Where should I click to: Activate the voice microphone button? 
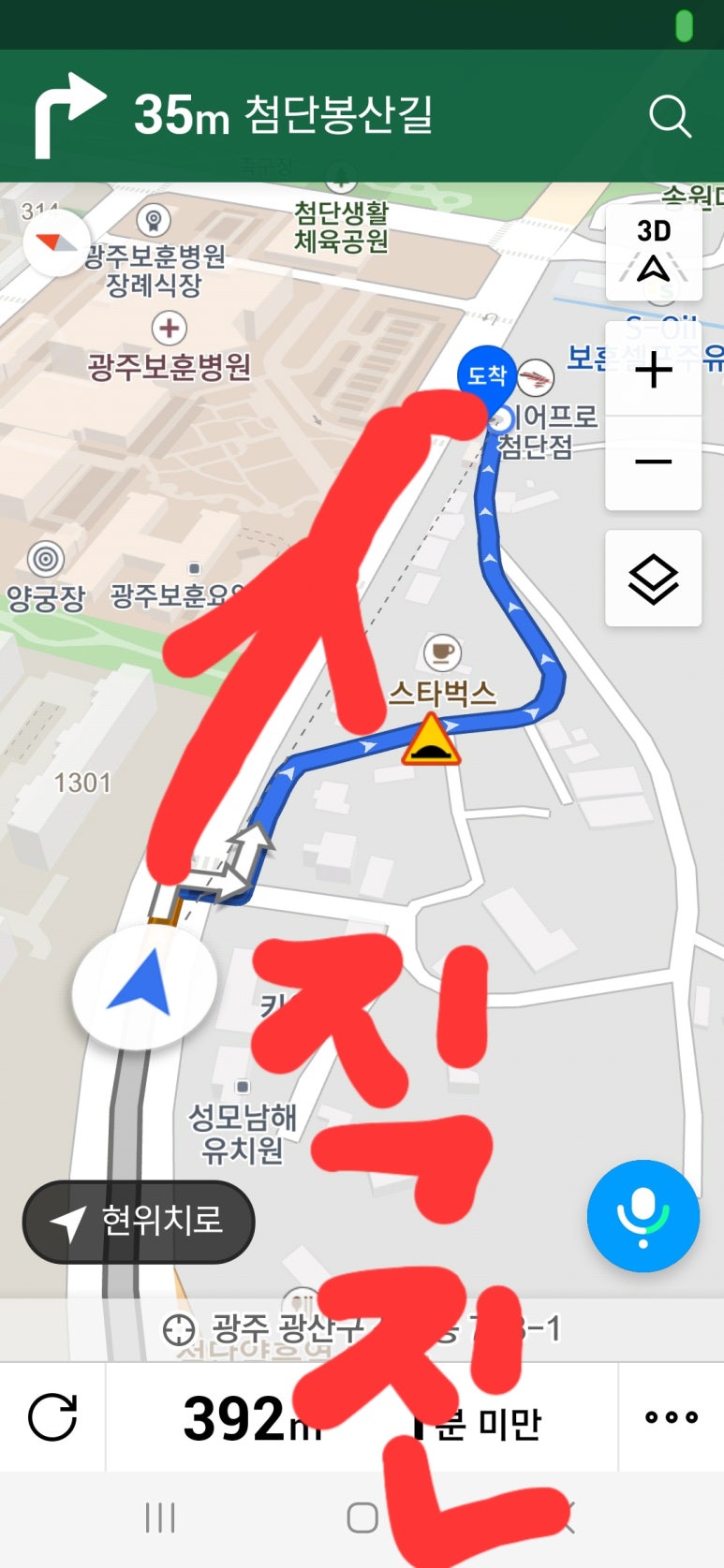tap(643, 1216)
